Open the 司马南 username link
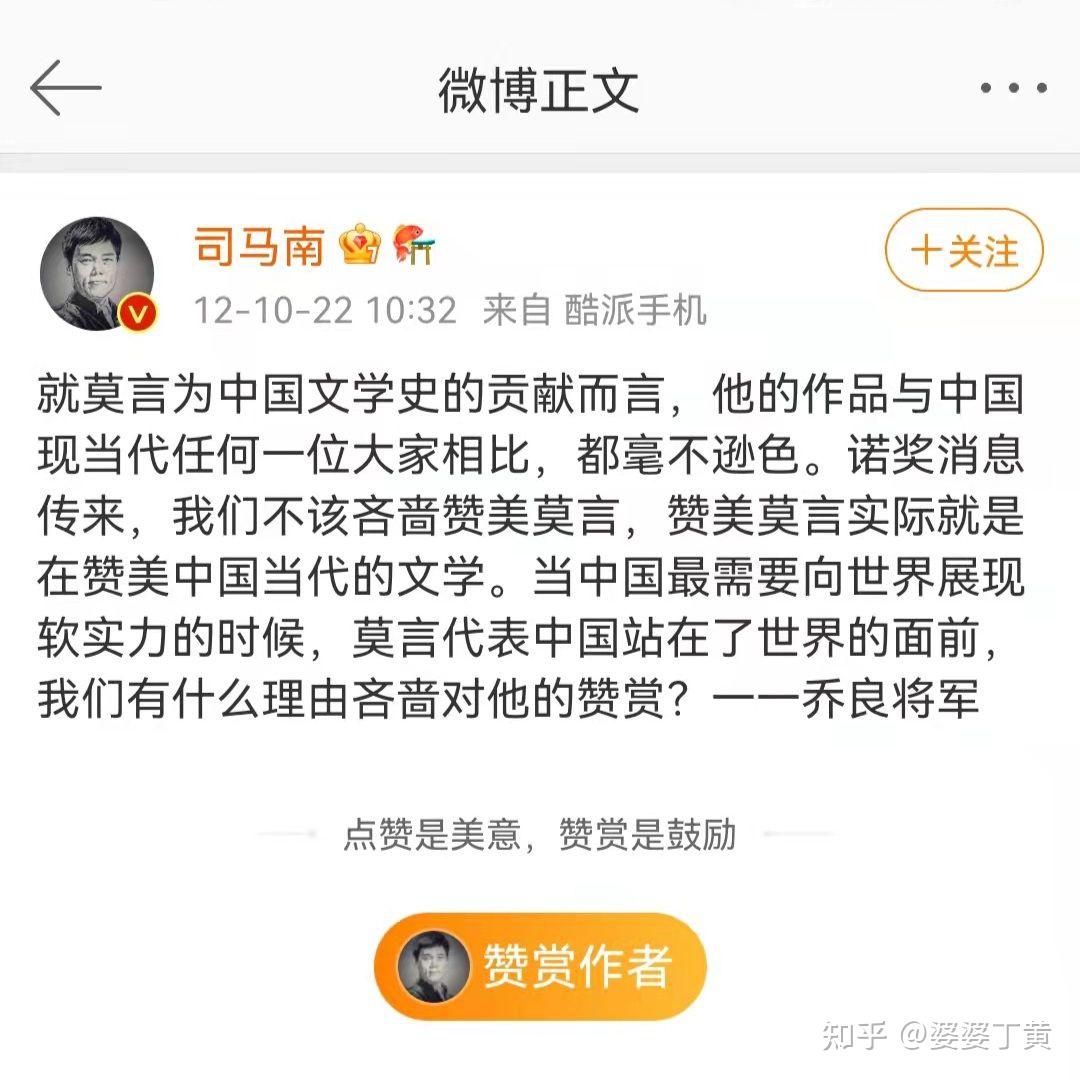 (259, 245)
